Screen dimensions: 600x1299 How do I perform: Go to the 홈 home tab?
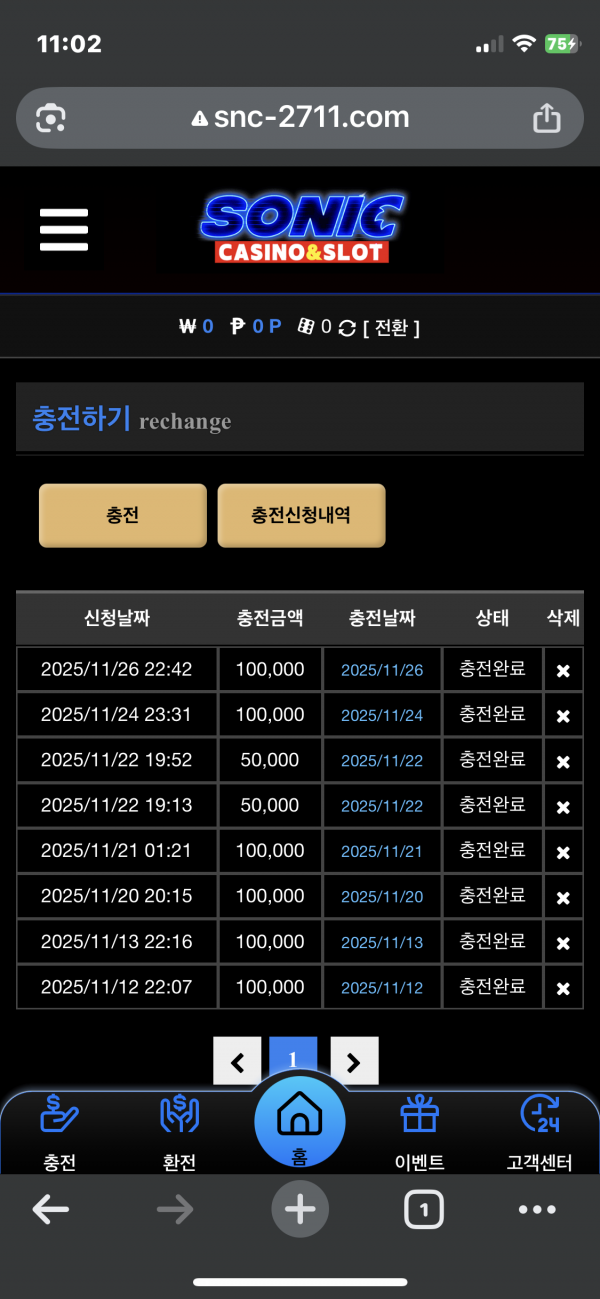click(x=299, y=1123)
